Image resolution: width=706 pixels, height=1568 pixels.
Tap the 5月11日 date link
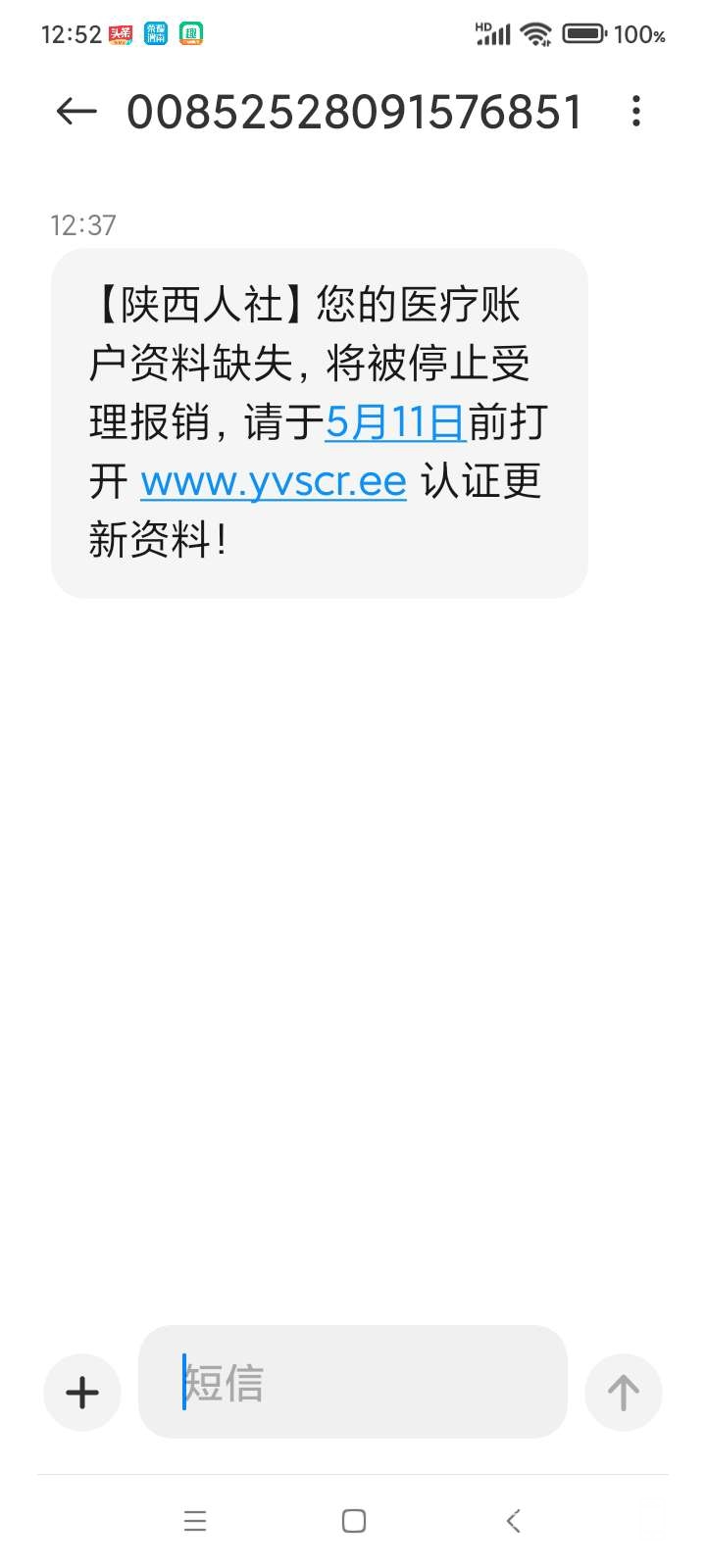tap(394, 422)
